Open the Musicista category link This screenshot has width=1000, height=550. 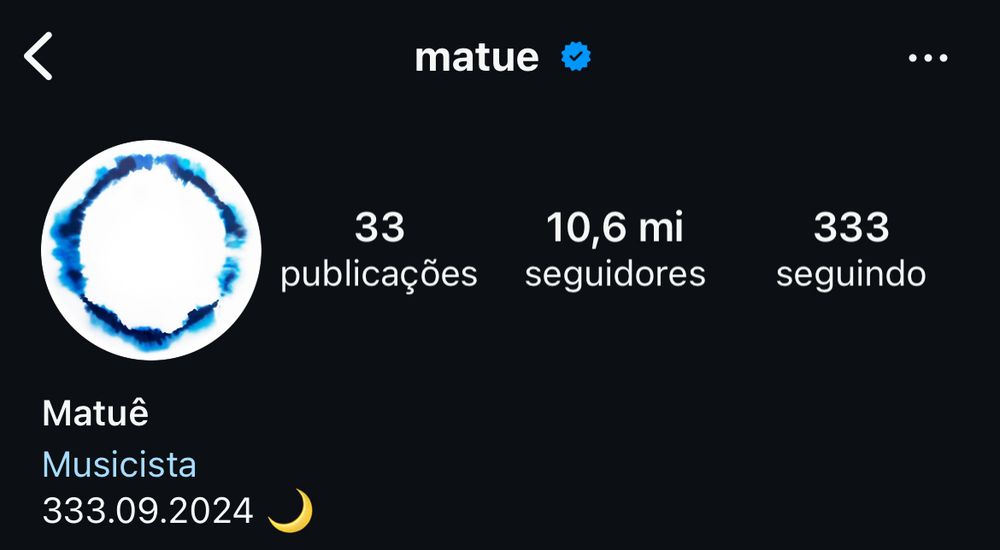tap(119, 464)
